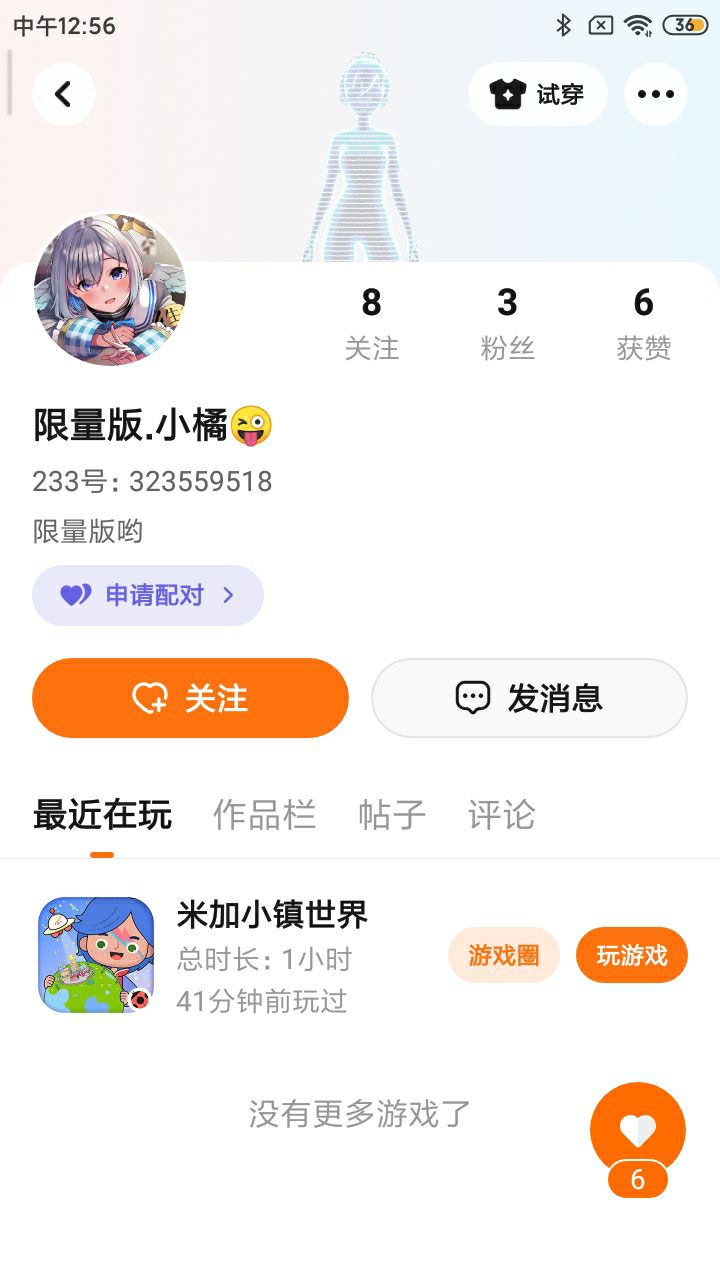This screenshot has width=720, height=1280.
Task: View the 粉丝 followers list
Action: coord(507,322)
